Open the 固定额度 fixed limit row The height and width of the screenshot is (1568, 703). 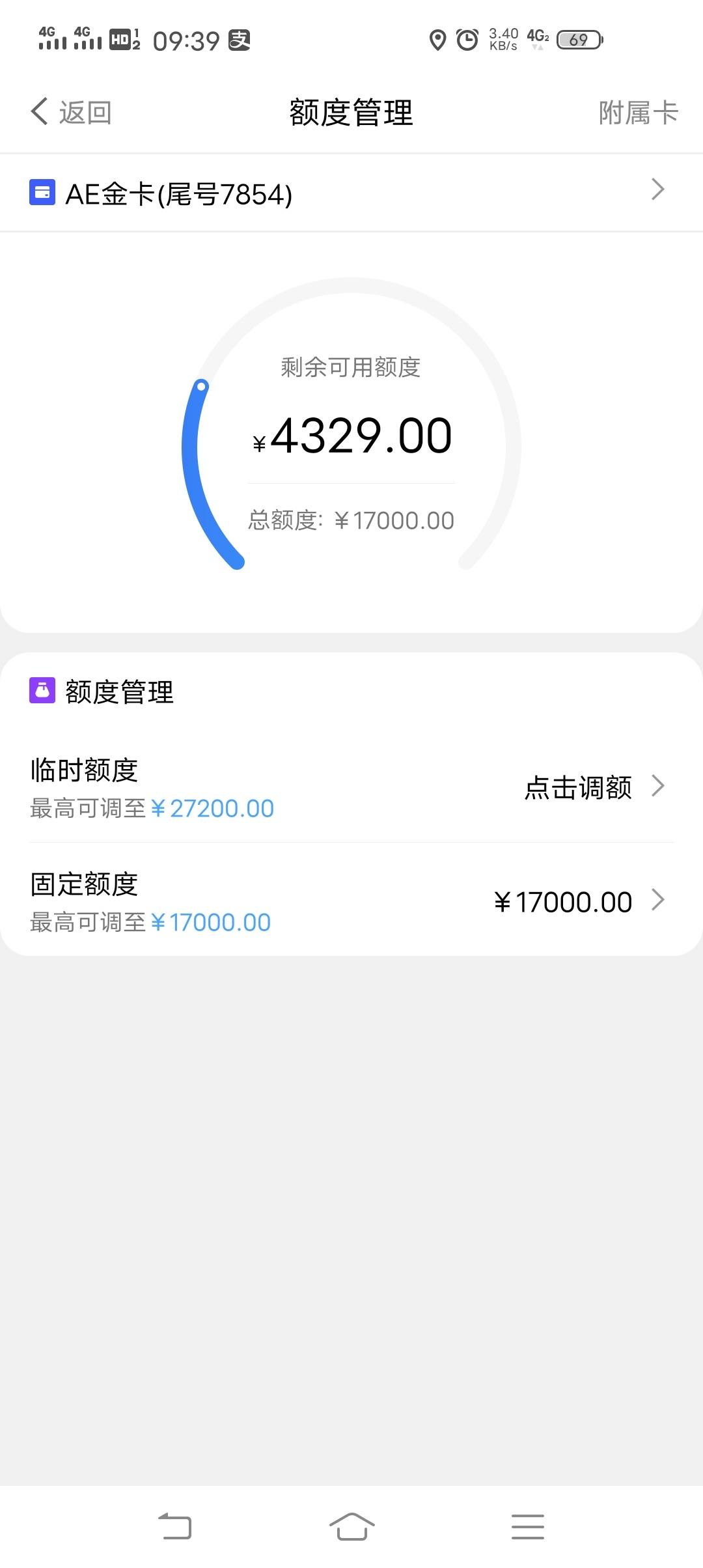351,901
